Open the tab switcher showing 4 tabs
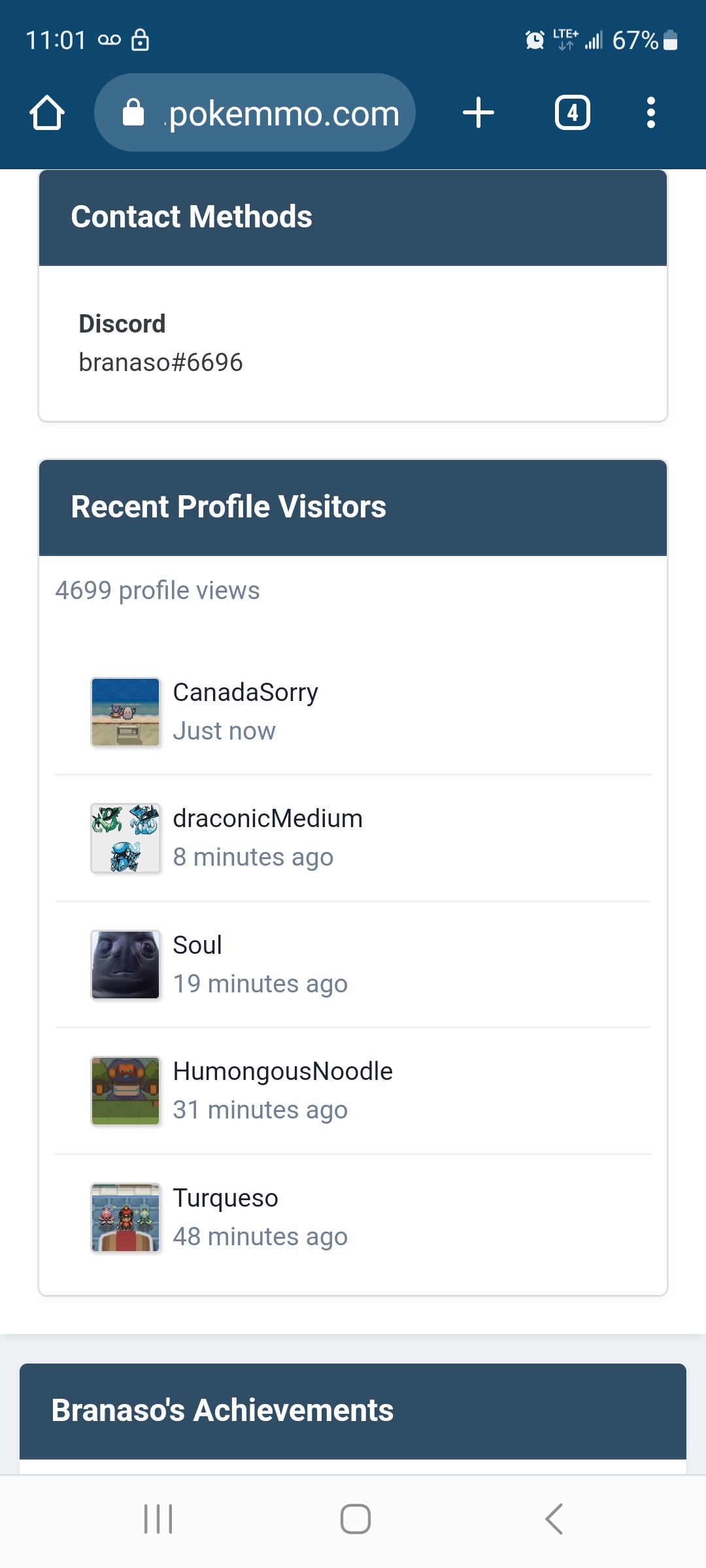This screenshot has height=1568, width=706. pos(573,112)
